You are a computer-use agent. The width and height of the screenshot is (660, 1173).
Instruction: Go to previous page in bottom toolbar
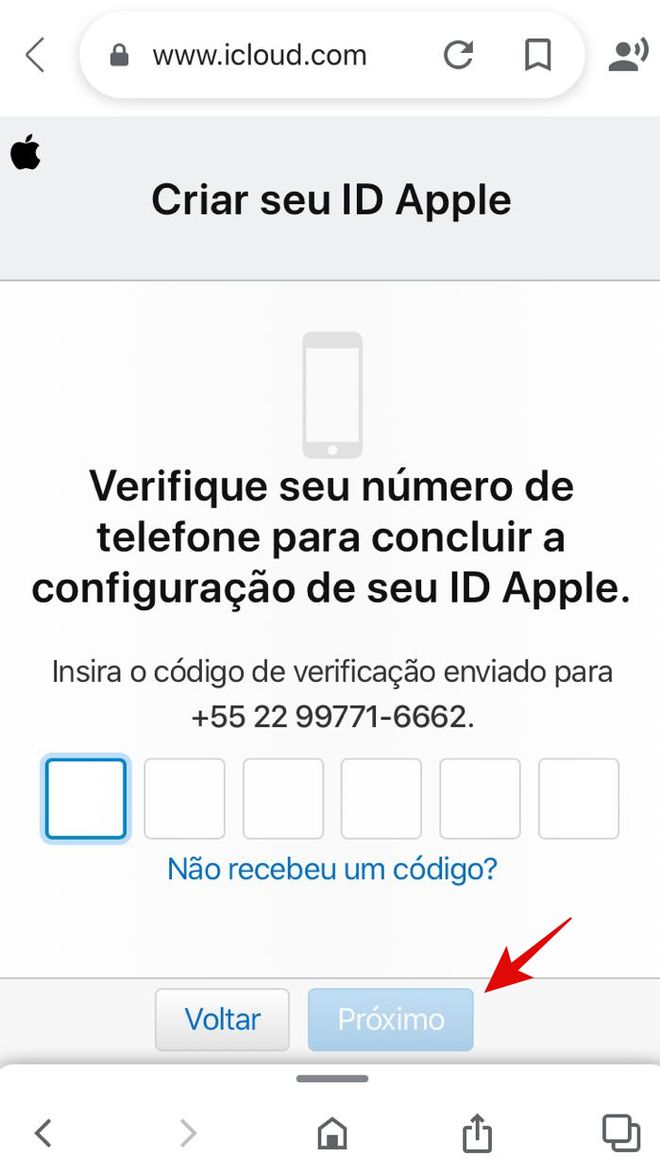tap(44, 1133)
